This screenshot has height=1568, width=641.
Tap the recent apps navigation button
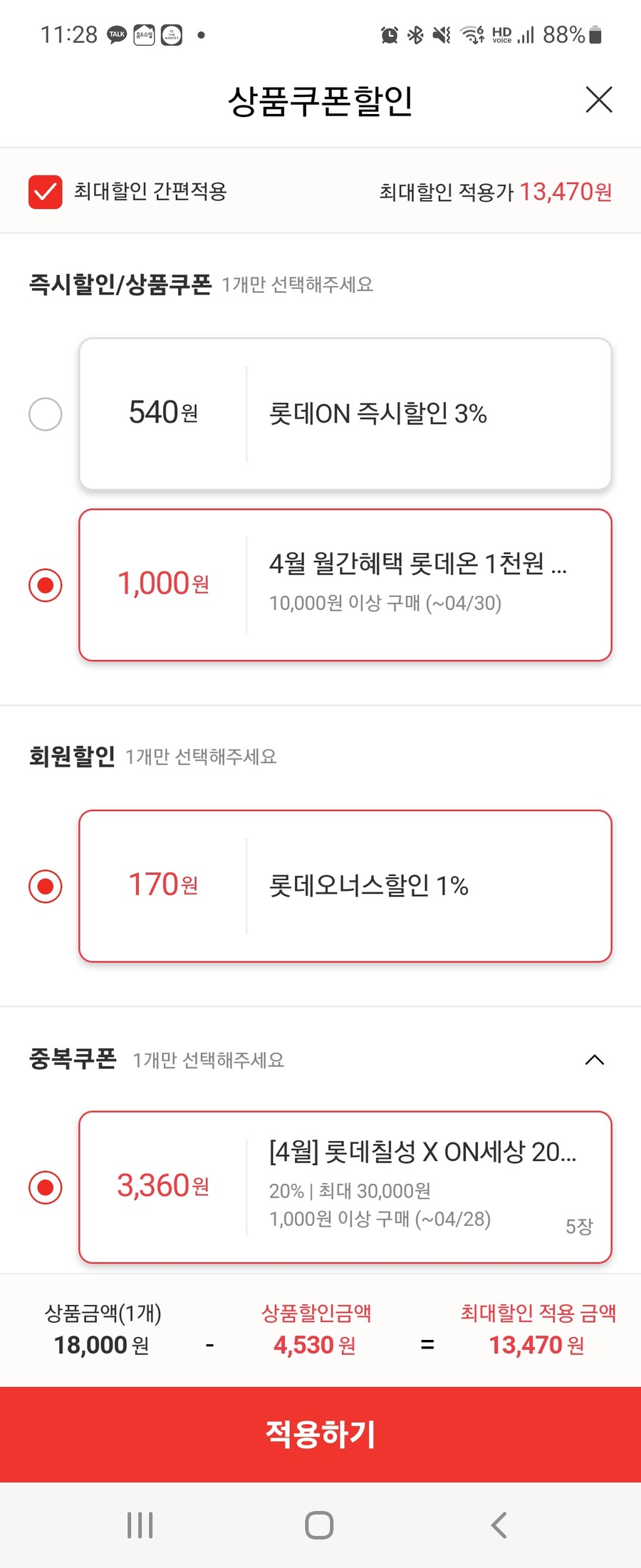click(x=139, y=1525)
